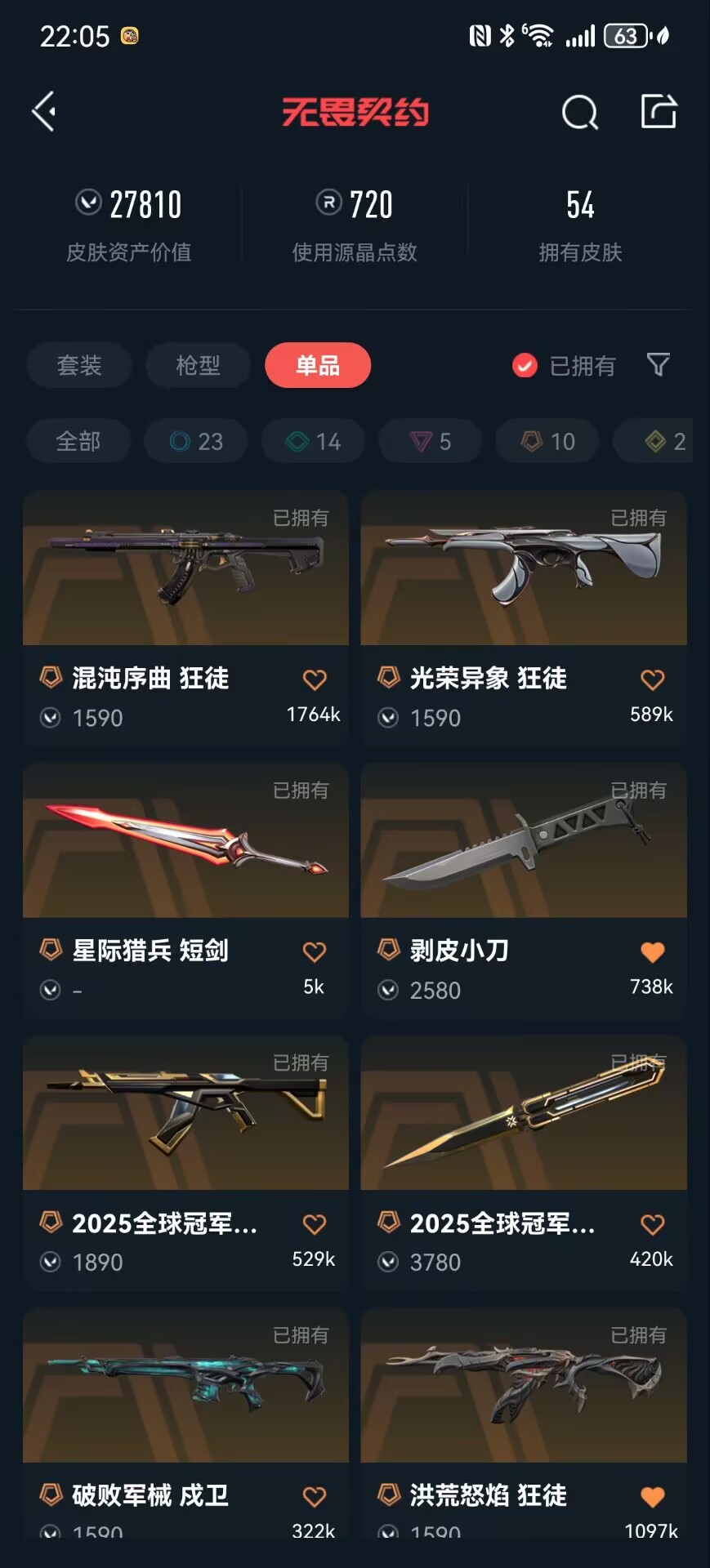Select the 单品 tab
Image resolution: width=710 pixels, height=1568 pixels.
coord(317,365)
